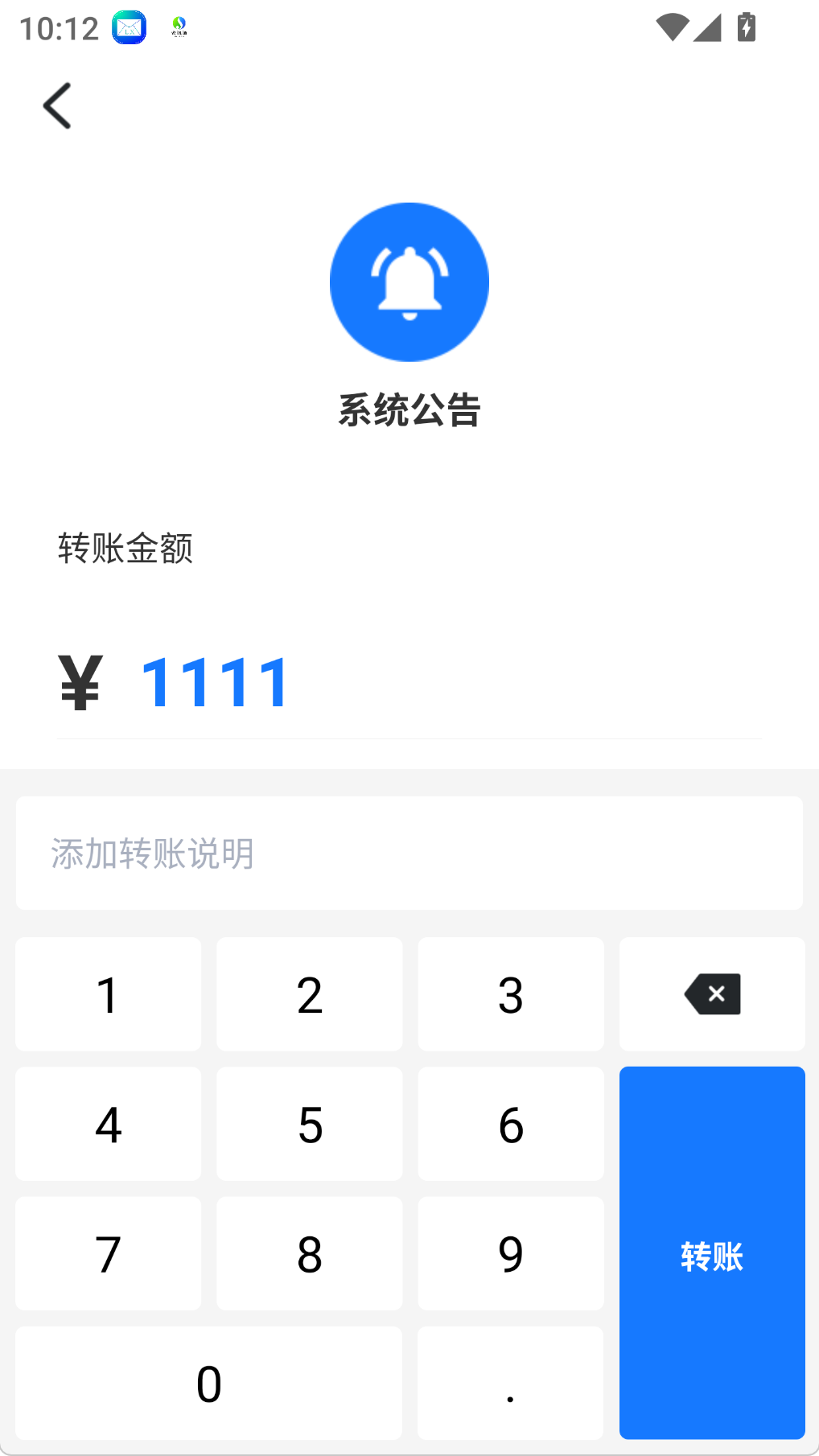
Task: Add a decimal point to the amount
Action: (x=511, y=1383)
